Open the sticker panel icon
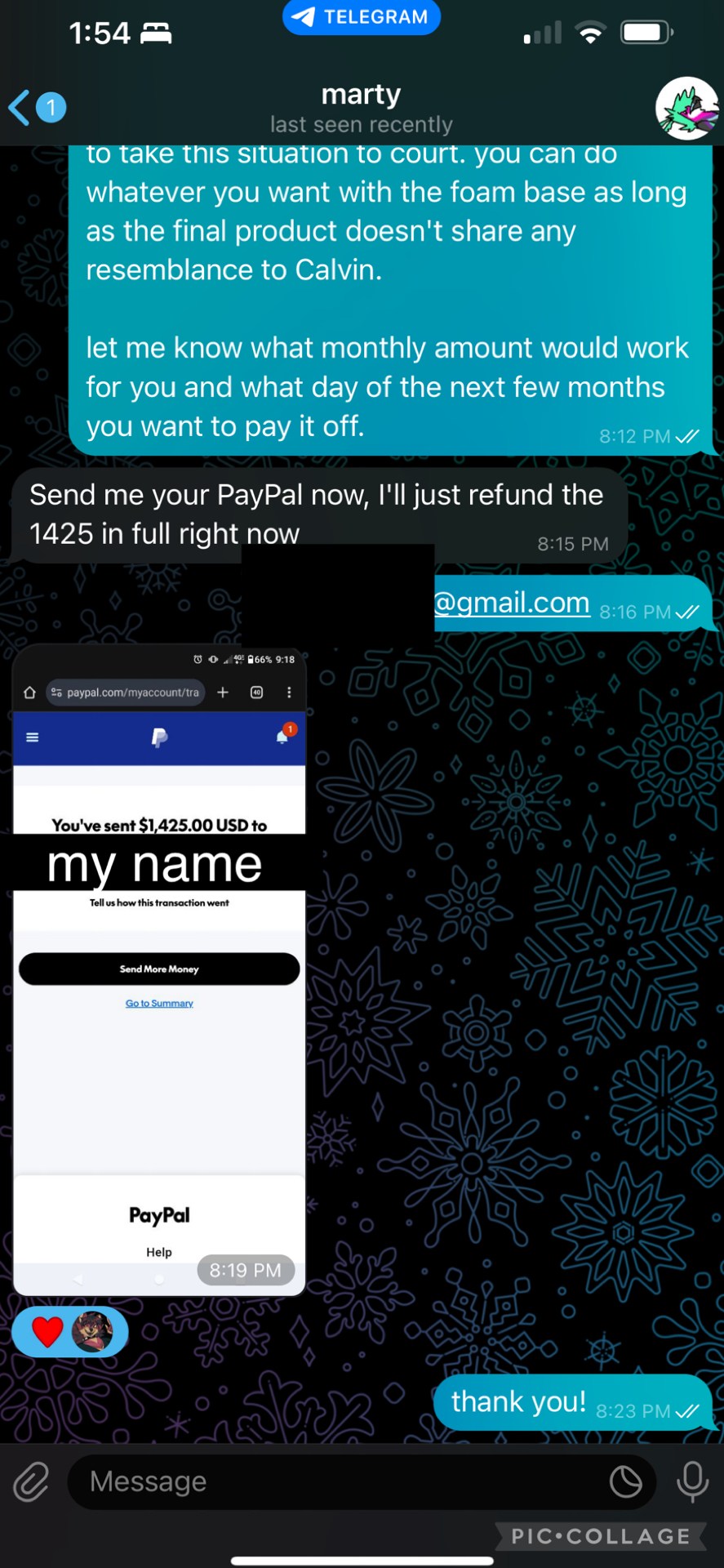The image size is (724, 1568). (x=626, y=1481)
